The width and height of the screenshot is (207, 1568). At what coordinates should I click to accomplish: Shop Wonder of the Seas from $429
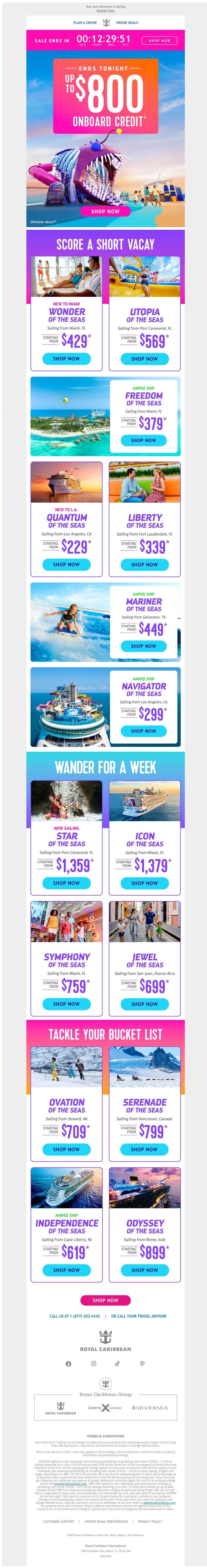pyautogui.click(x=66, y=359)
